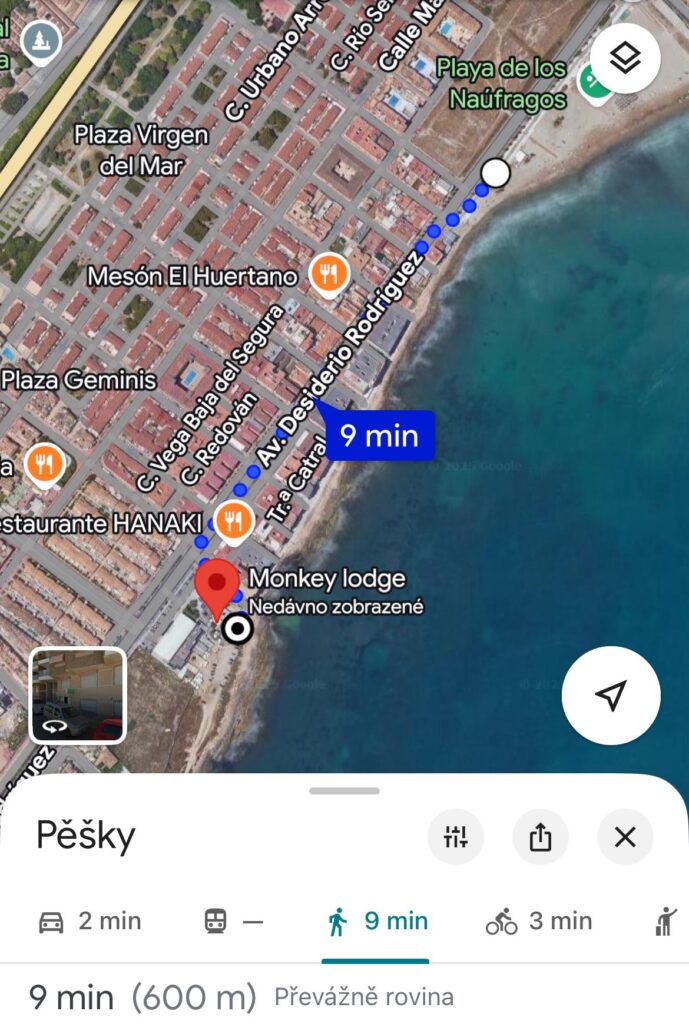
Task: Center map on my location
Action: pos(611,696)
